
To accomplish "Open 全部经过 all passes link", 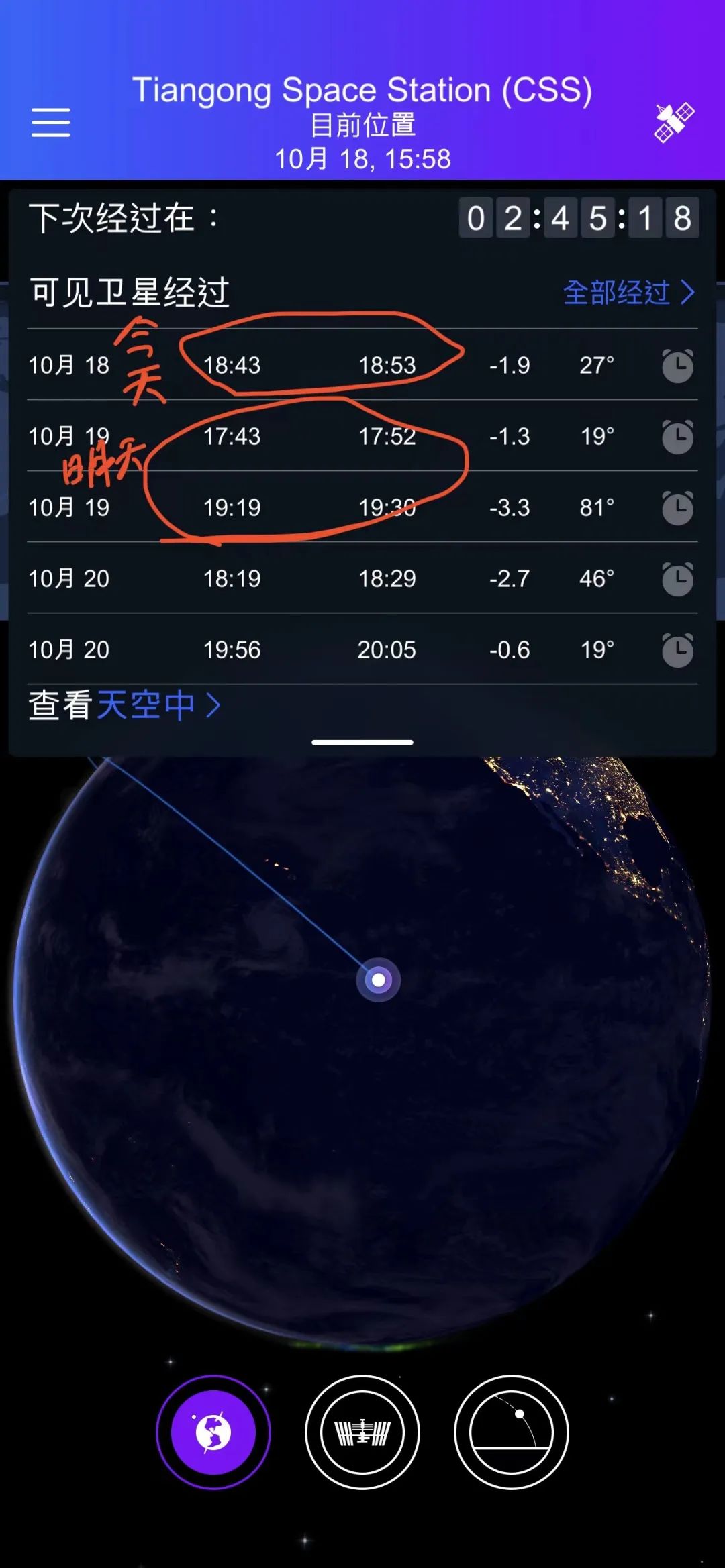I will point(629,293).
